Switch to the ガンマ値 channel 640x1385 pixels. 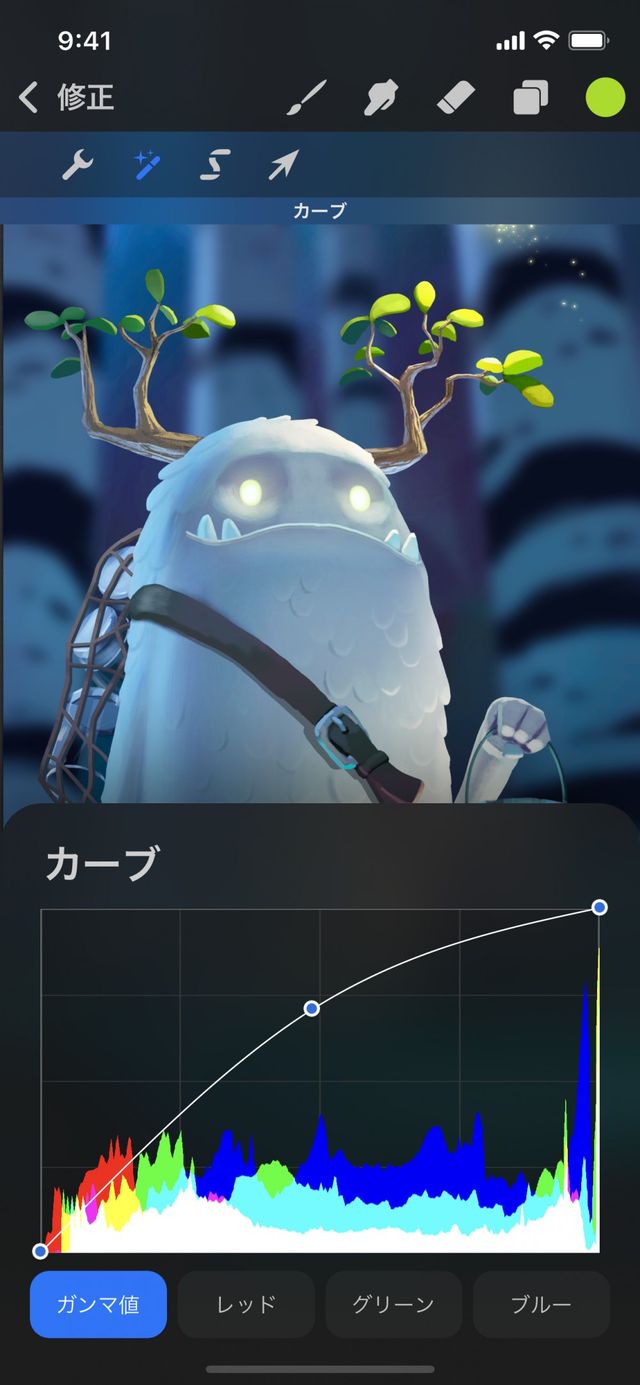point(98,1304)
